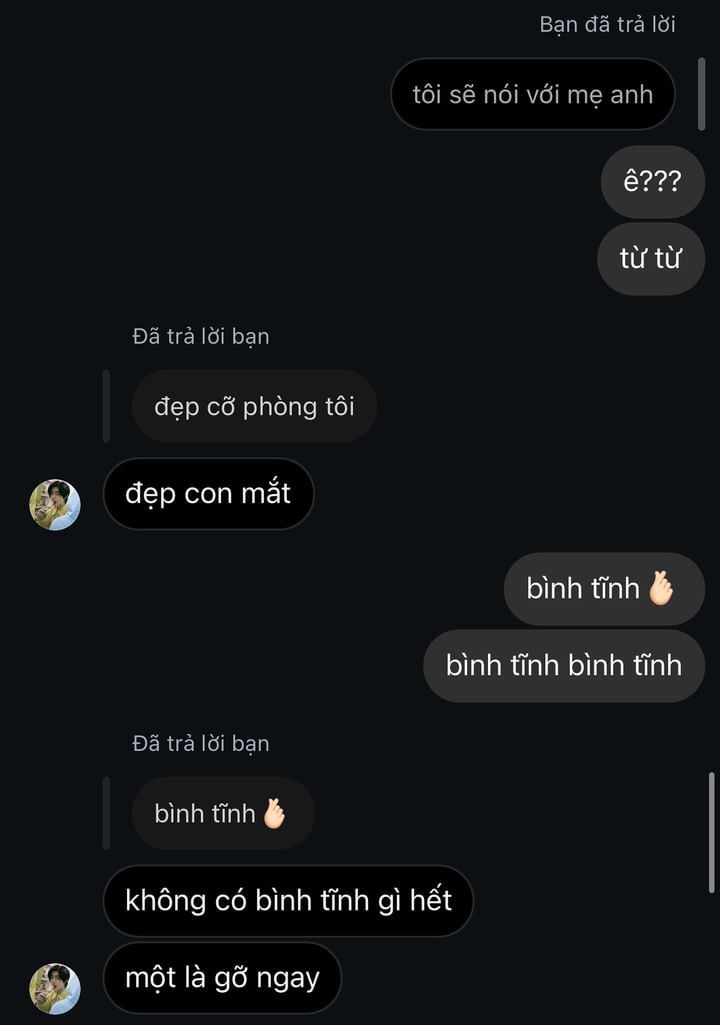This screenshot has width=720, height=1025.
Task: Jump to quoted message "đẹp cỡ phòng tôi"
Action: coord(254,406)
